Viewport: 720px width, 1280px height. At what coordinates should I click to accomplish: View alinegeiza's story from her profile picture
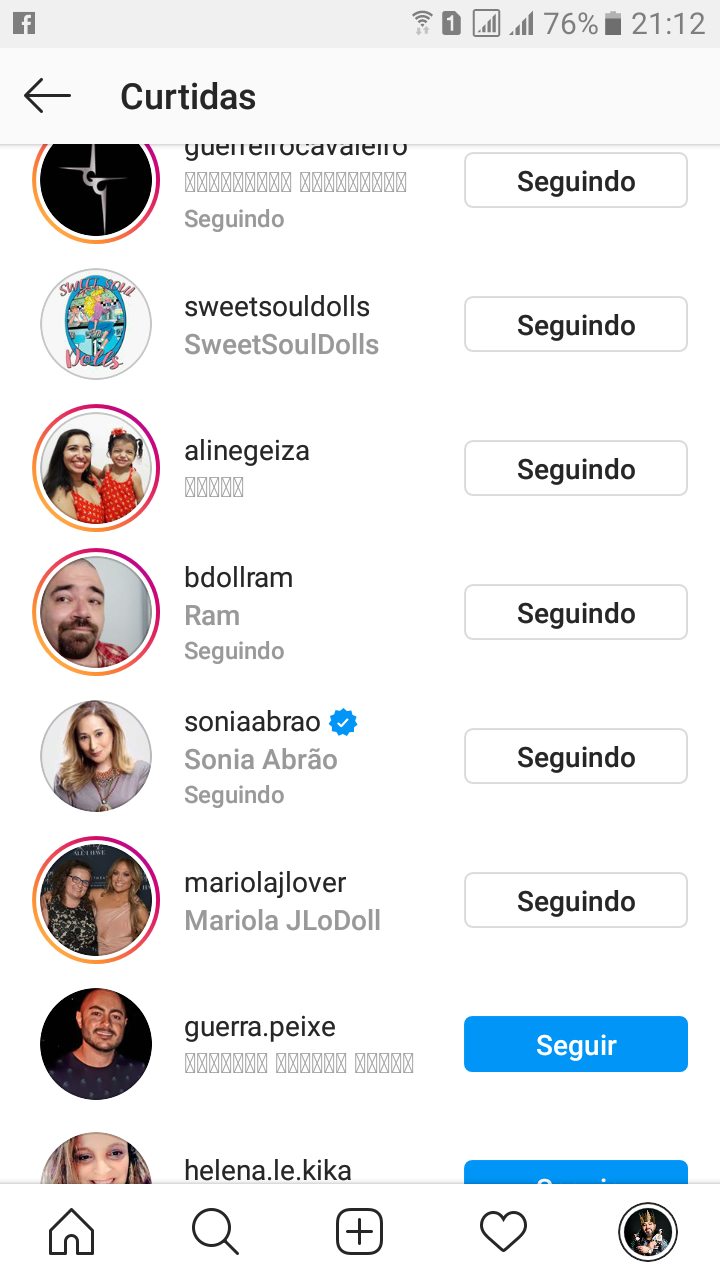[96, 469]
